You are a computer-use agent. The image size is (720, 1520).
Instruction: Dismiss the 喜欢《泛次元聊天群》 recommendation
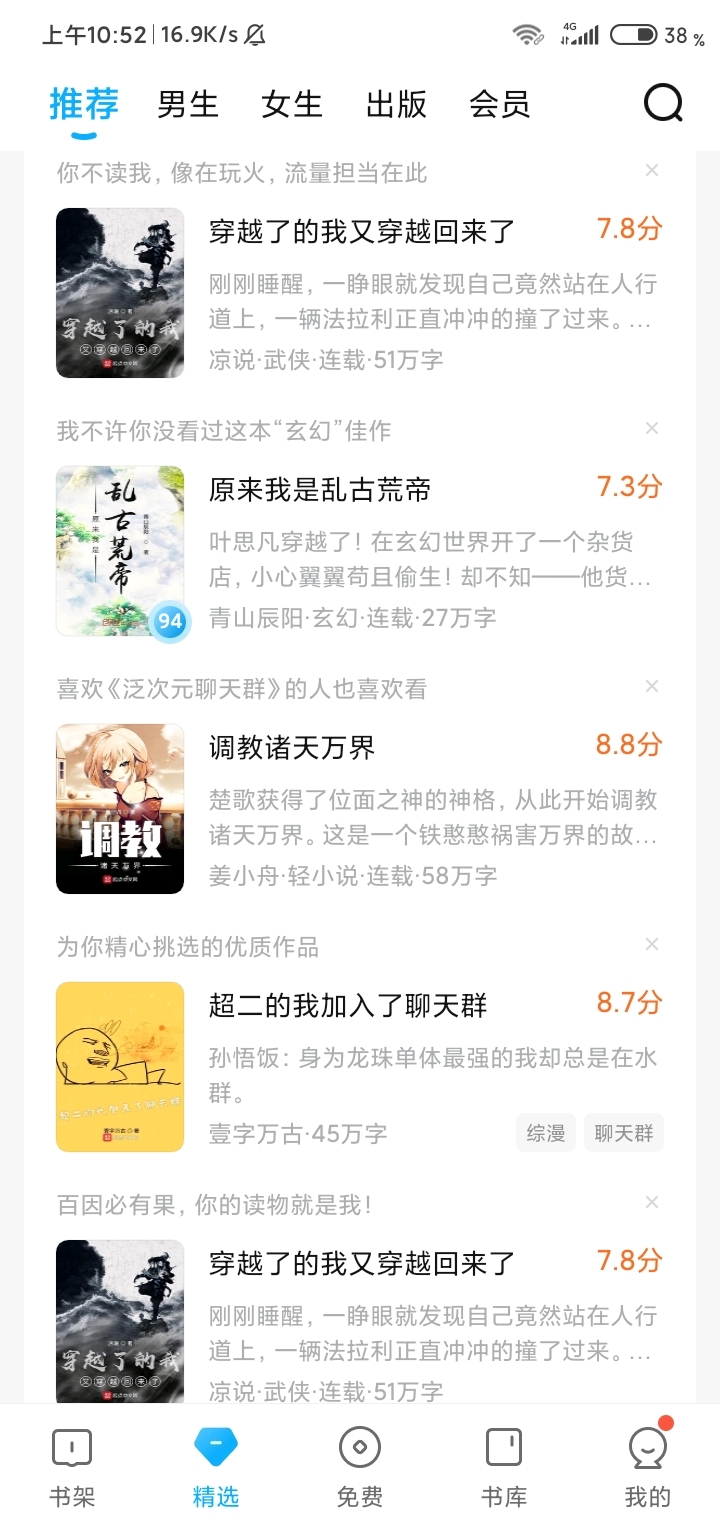coord(652,687)
